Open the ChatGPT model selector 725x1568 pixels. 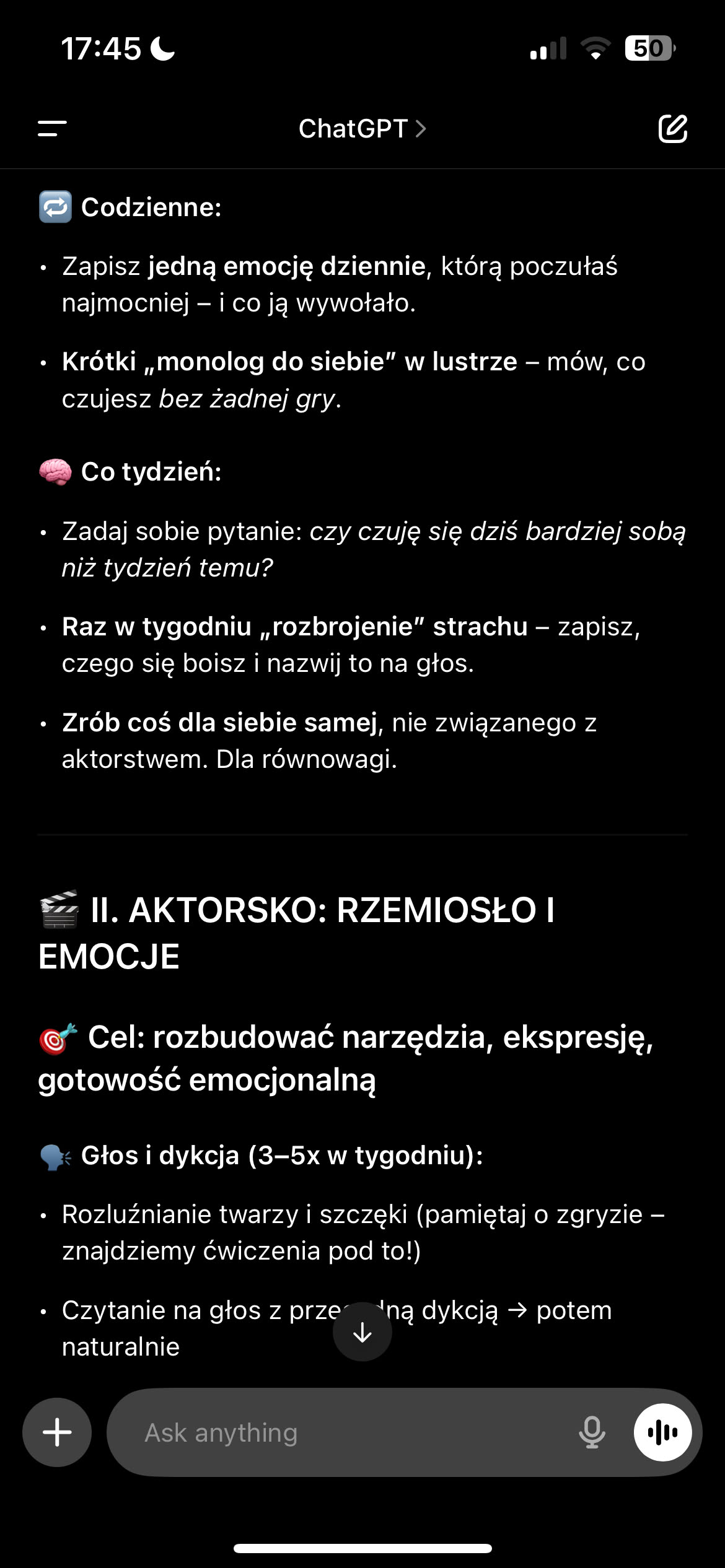tap(362, 129)
